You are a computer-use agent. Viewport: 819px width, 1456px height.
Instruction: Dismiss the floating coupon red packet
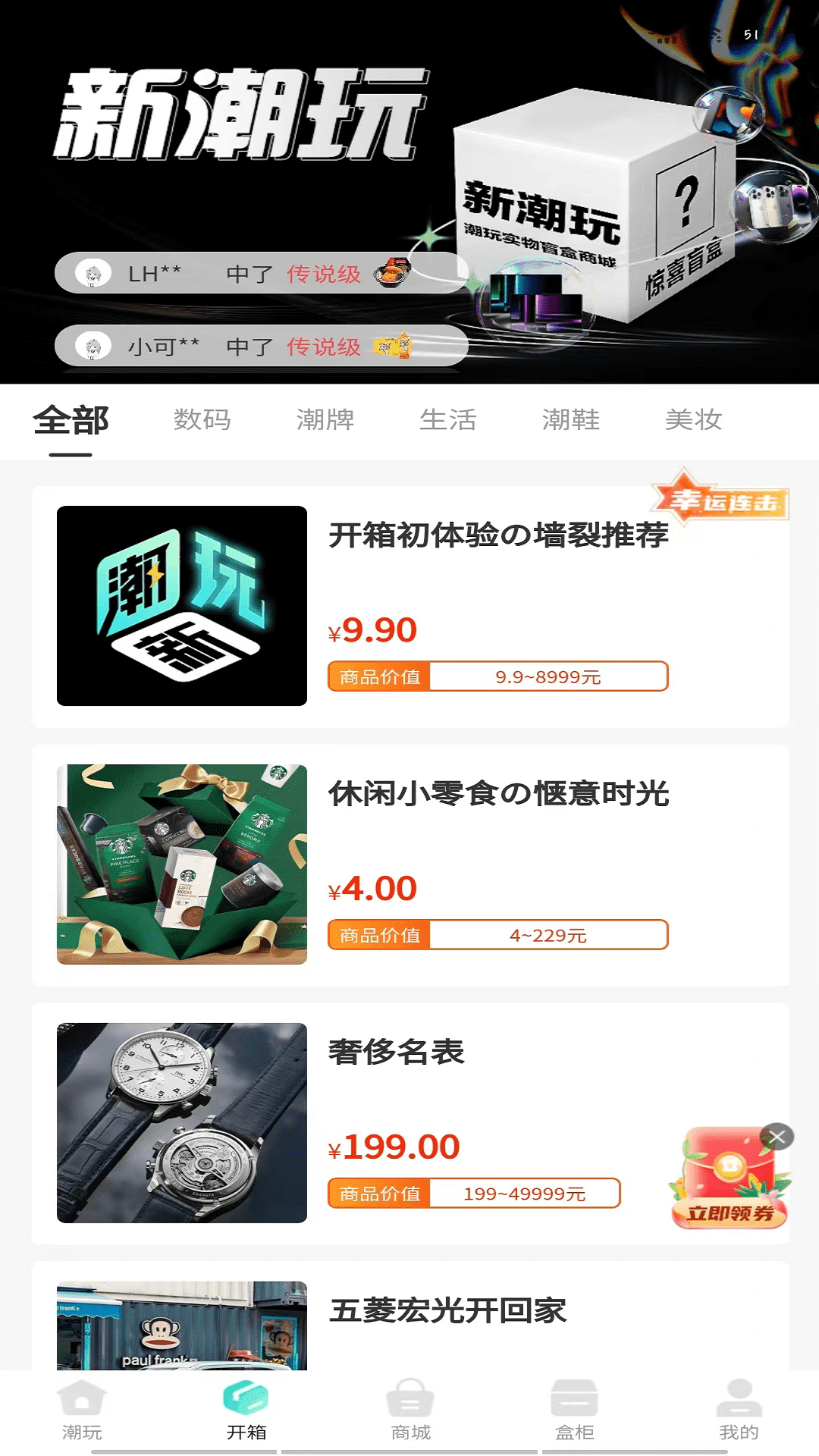(x=777, y=1136)
